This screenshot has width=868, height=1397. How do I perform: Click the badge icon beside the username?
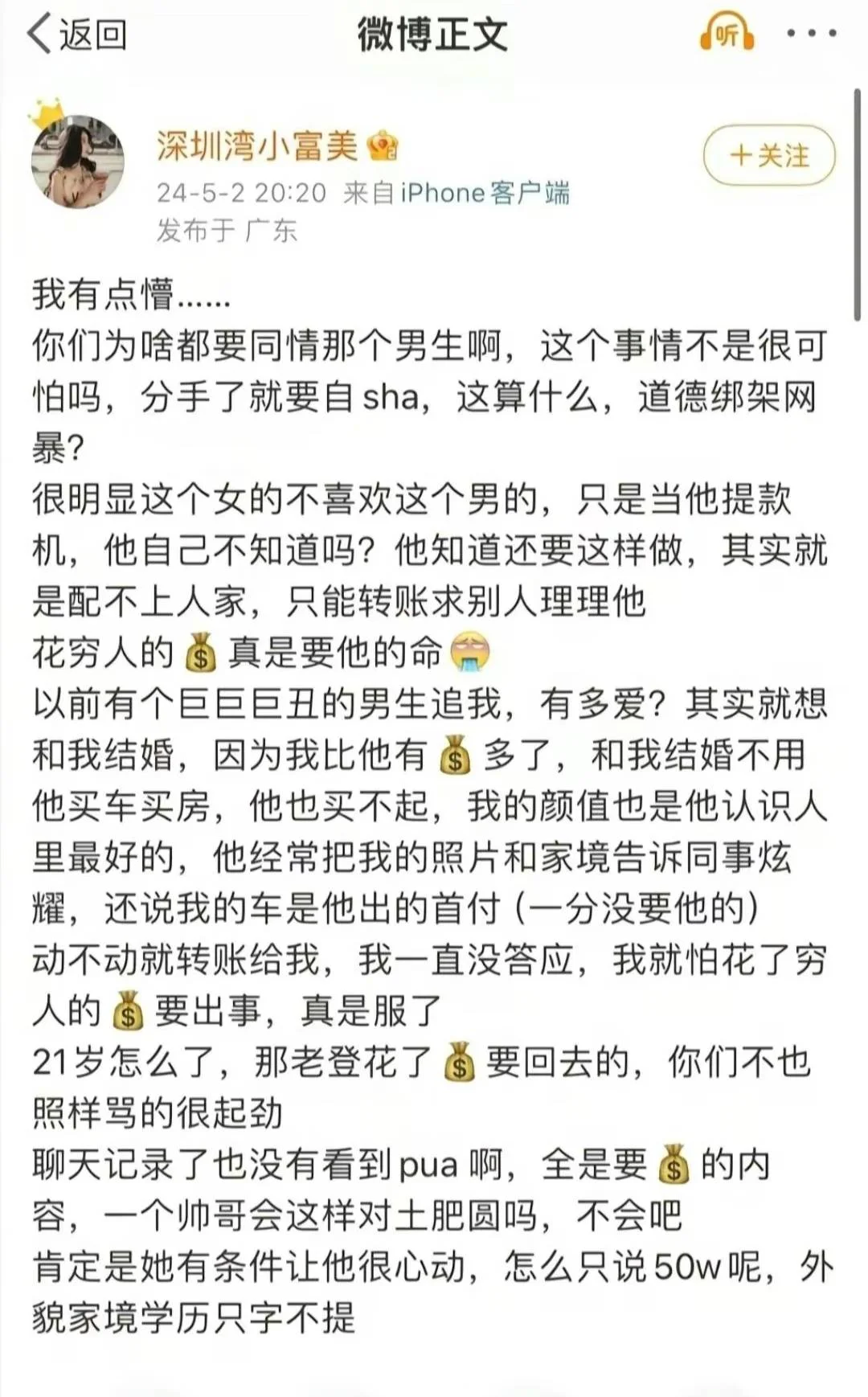click(x=383, y=146)
